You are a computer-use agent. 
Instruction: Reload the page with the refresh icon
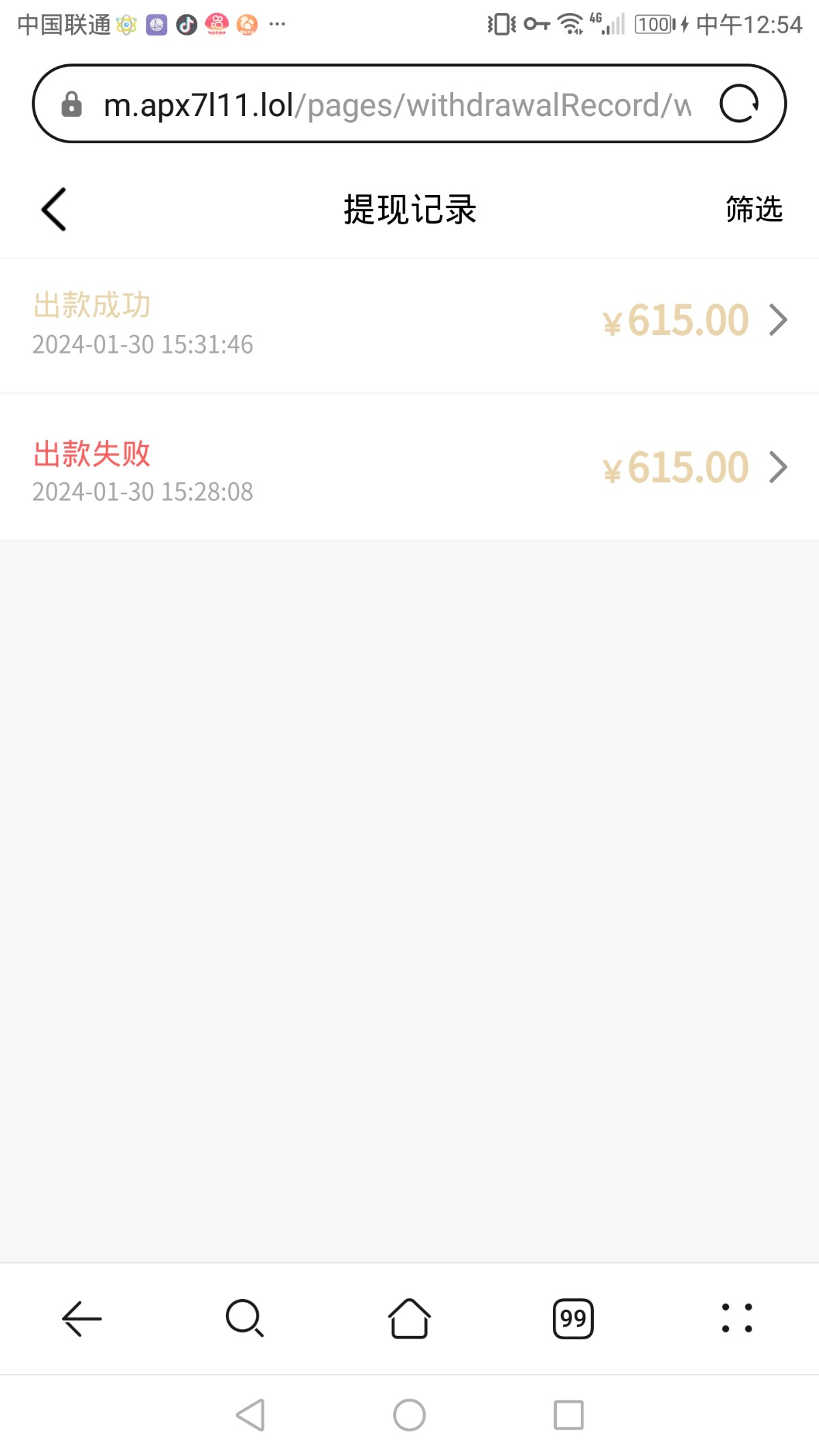tap(739, 104)
